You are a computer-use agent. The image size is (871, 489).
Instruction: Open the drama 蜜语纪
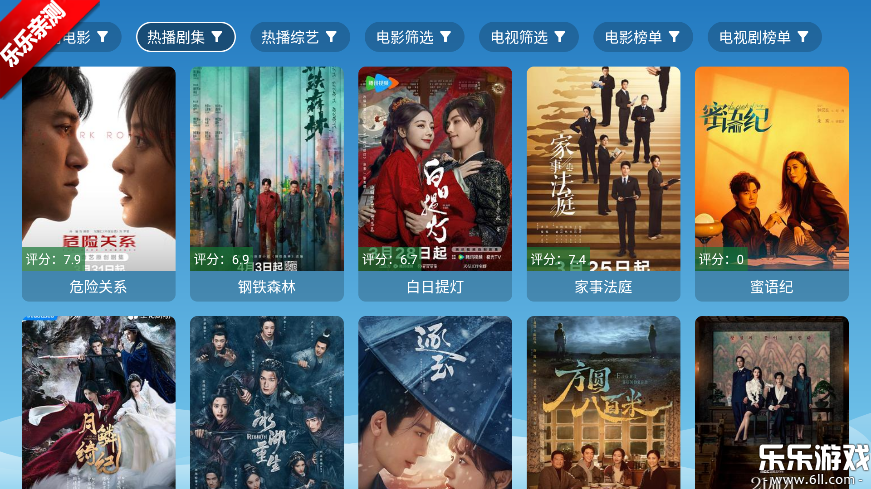pos(771,180)
